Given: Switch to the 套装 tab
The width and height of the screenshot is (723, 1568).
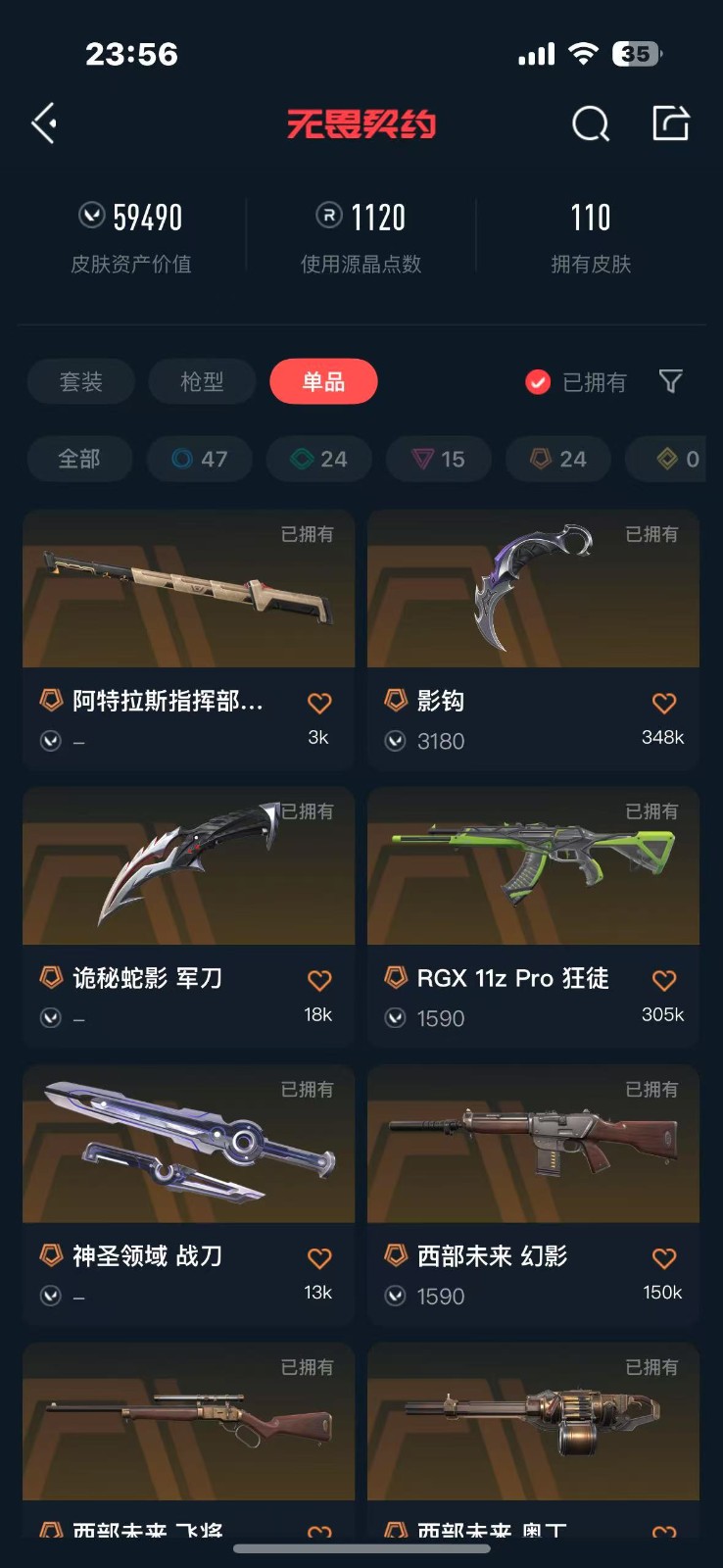Looking at the screenshot, I should [x=80, y=381].
